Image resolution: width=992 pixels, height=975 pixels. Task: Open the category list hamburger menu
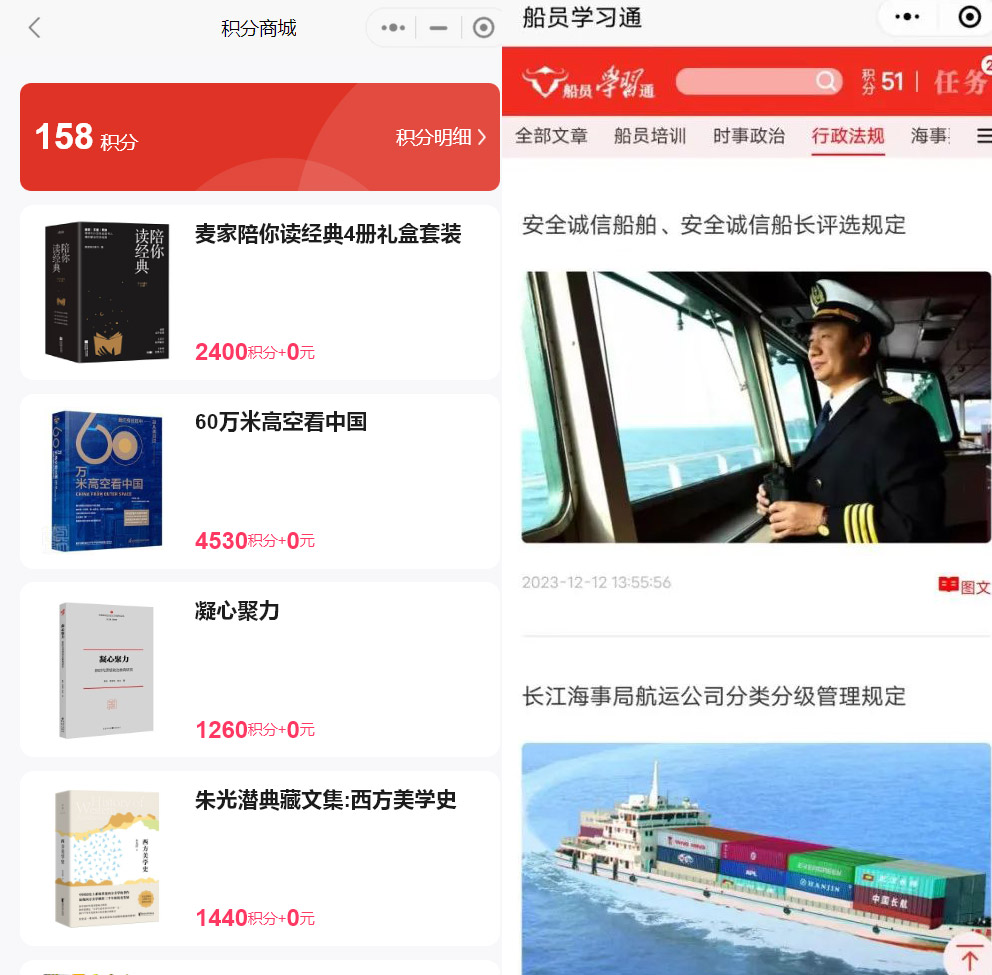[x=982, y=136]
